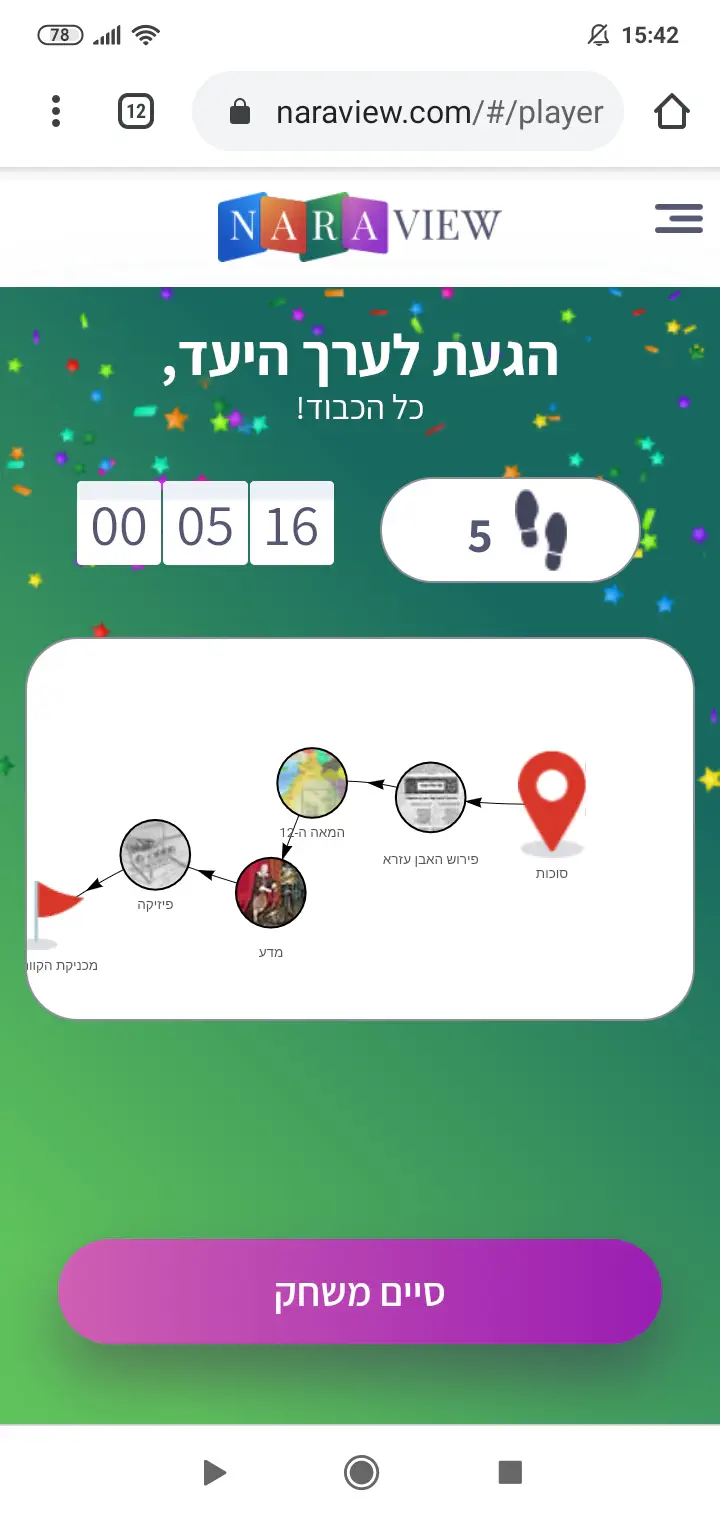This screenshot has height=1520, width=720.
Task: Open the browser tab switcher showing 12 tabs
Action: [x=136, y=111]
